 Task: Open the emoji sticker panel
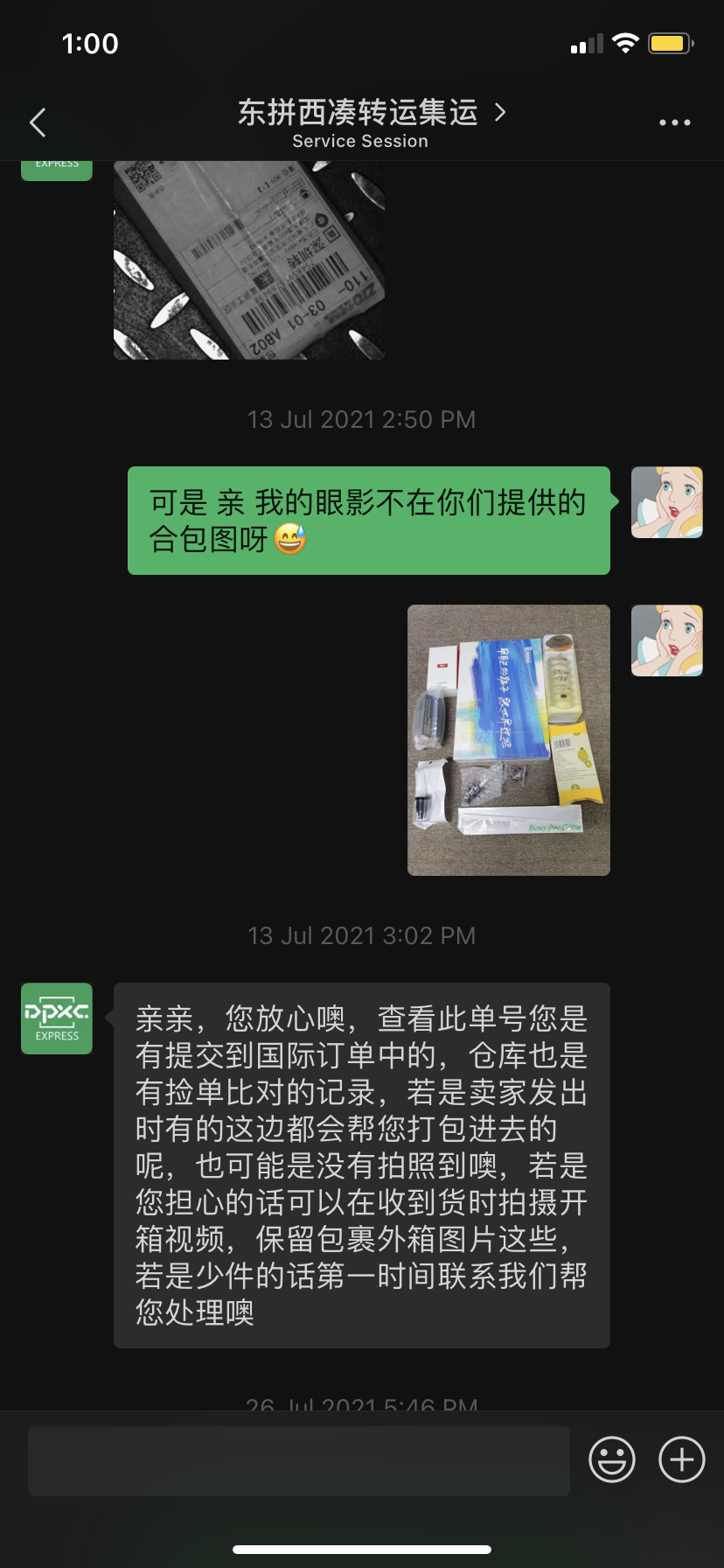pyautogui.click(x=611, y=1459)
